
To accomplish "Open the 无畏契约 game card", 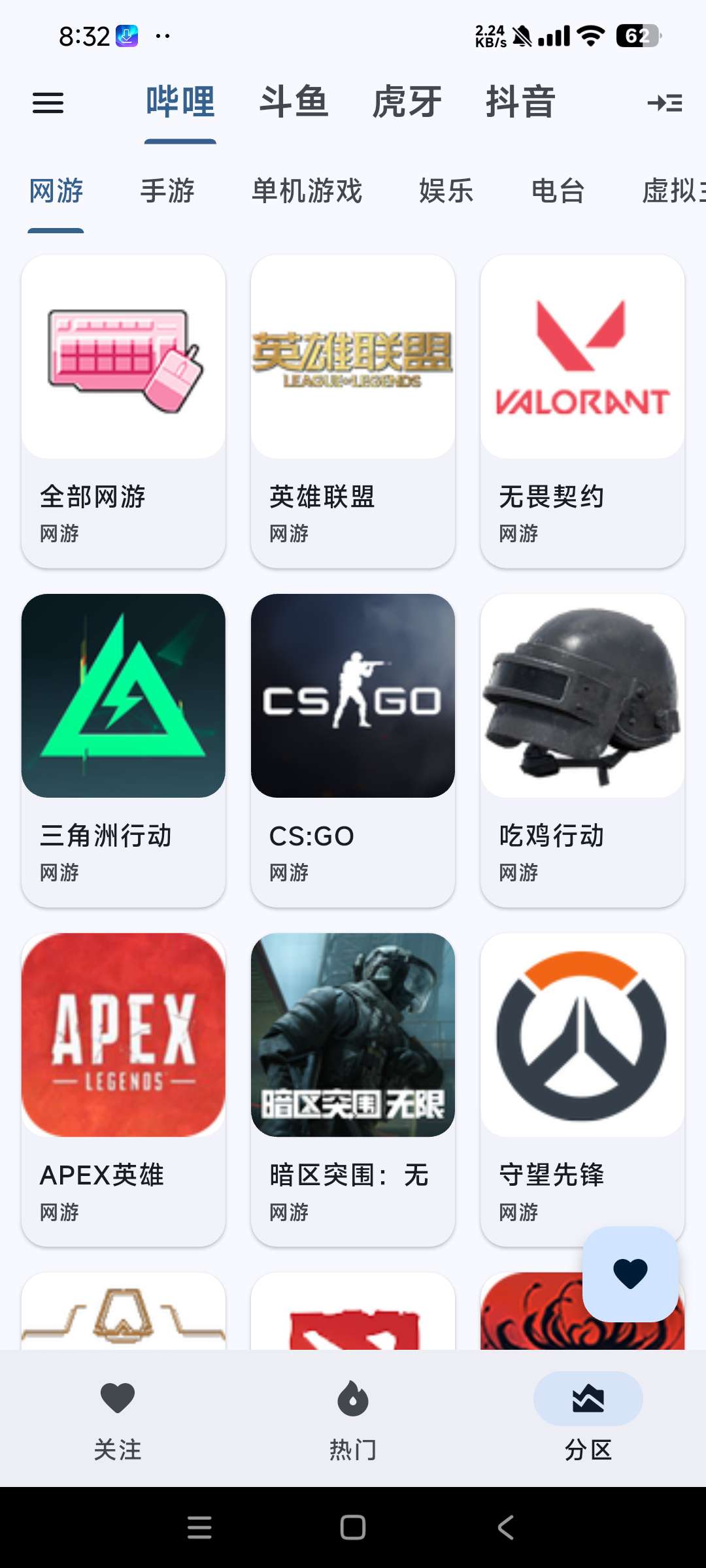I will pyautogui.click(x=582, y=412).
